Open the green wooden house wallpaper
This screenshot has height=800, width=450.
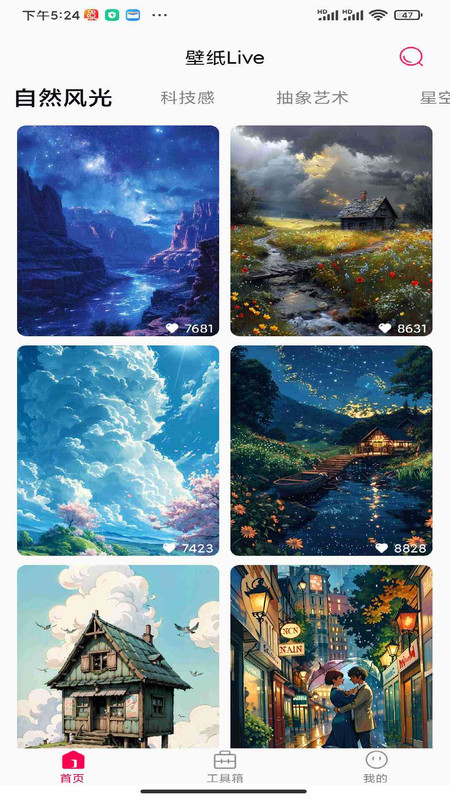(x=118, y=657)
